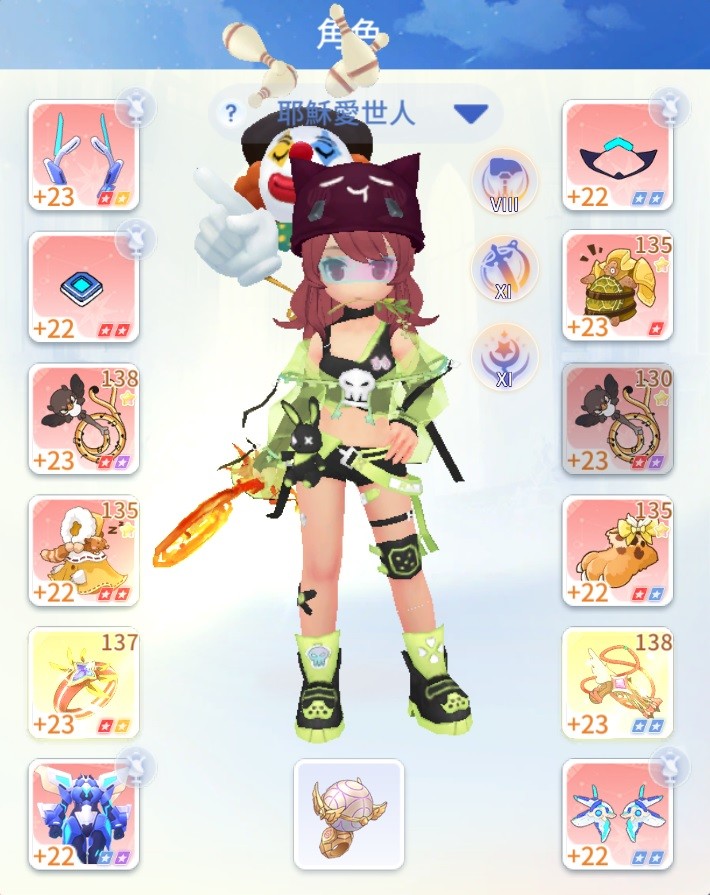
Task: Open the level 130 whip offhand slot
Action: 617,419
